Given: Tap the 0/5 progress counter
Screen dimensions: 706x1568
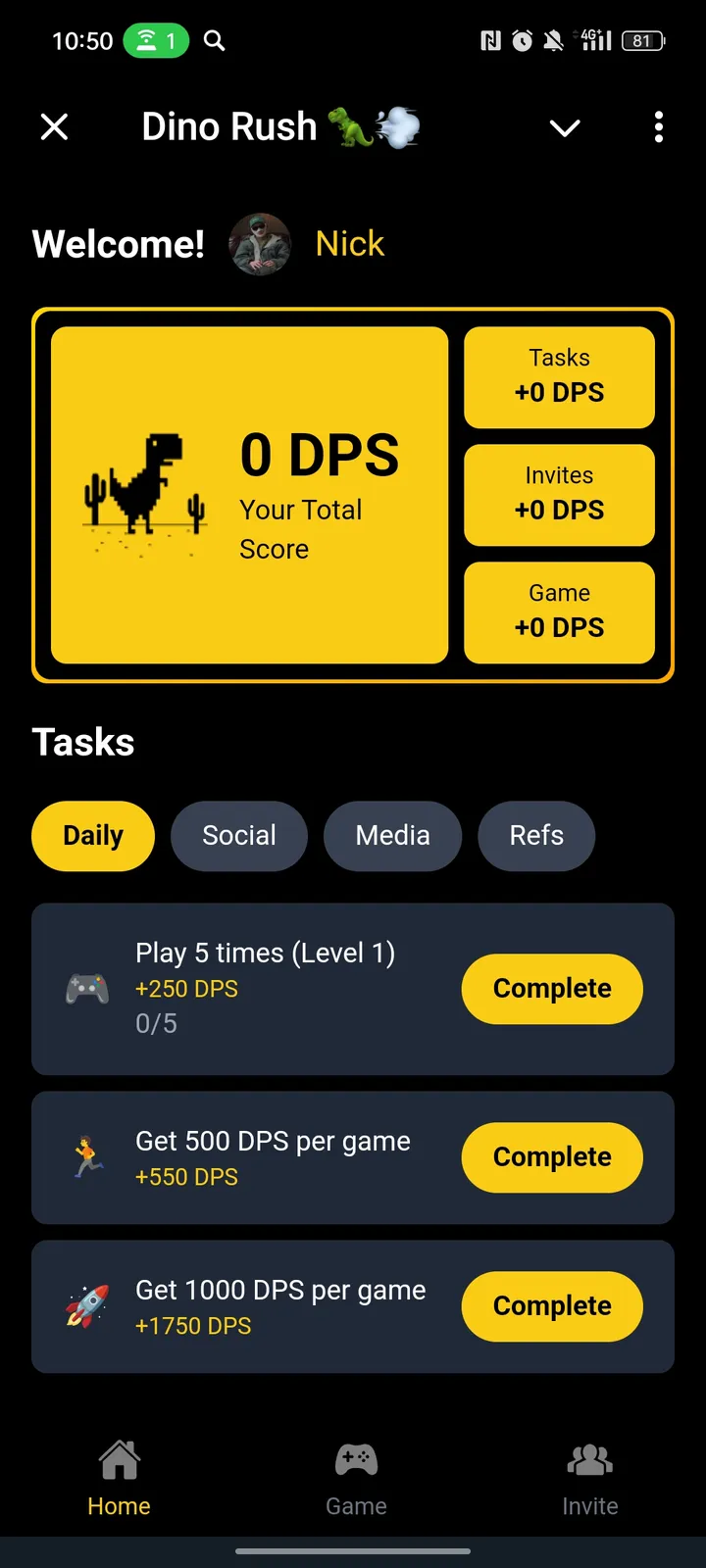Looking at the screenshot, I should click(155, 1023).
